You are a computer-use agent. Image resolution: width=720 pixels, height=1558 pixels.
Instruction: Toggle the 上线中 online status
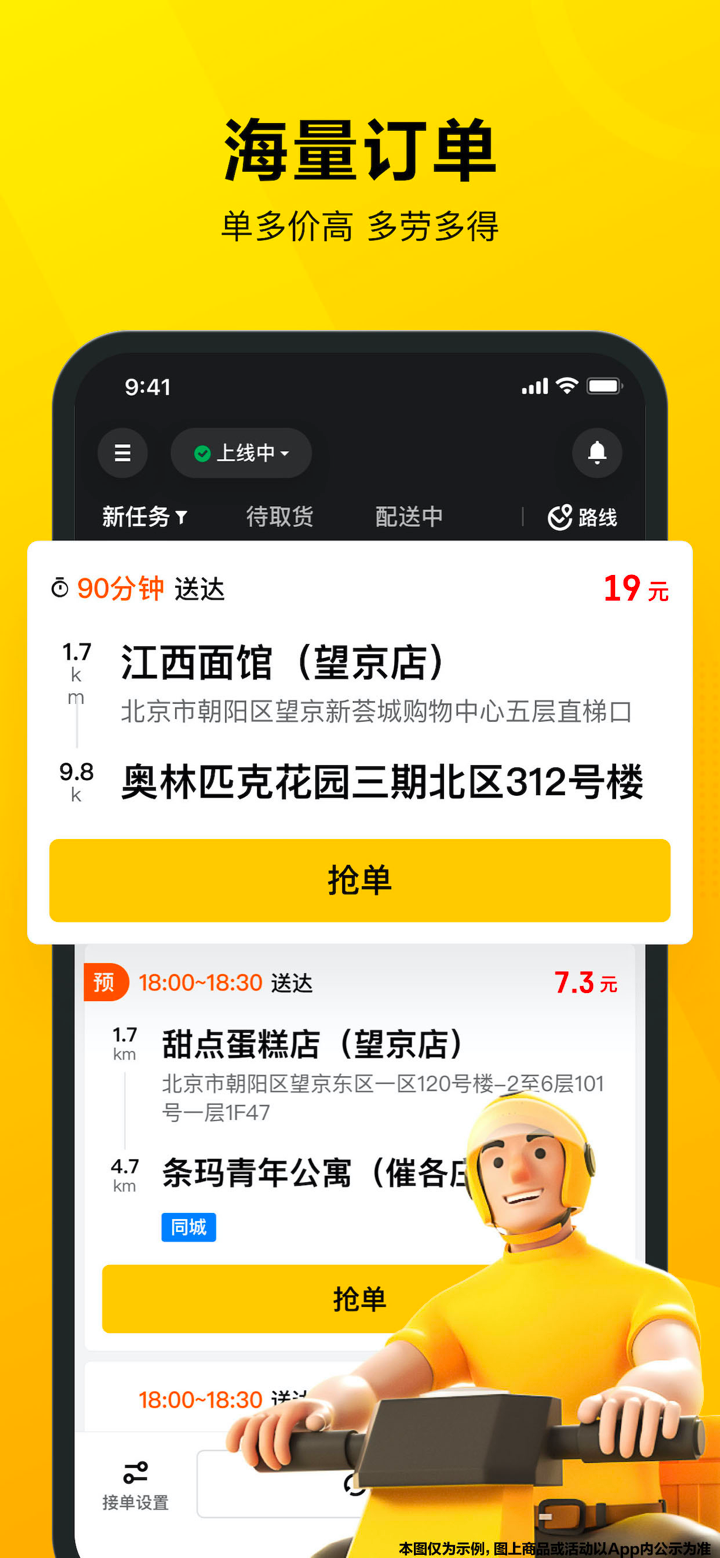(240, 453)
